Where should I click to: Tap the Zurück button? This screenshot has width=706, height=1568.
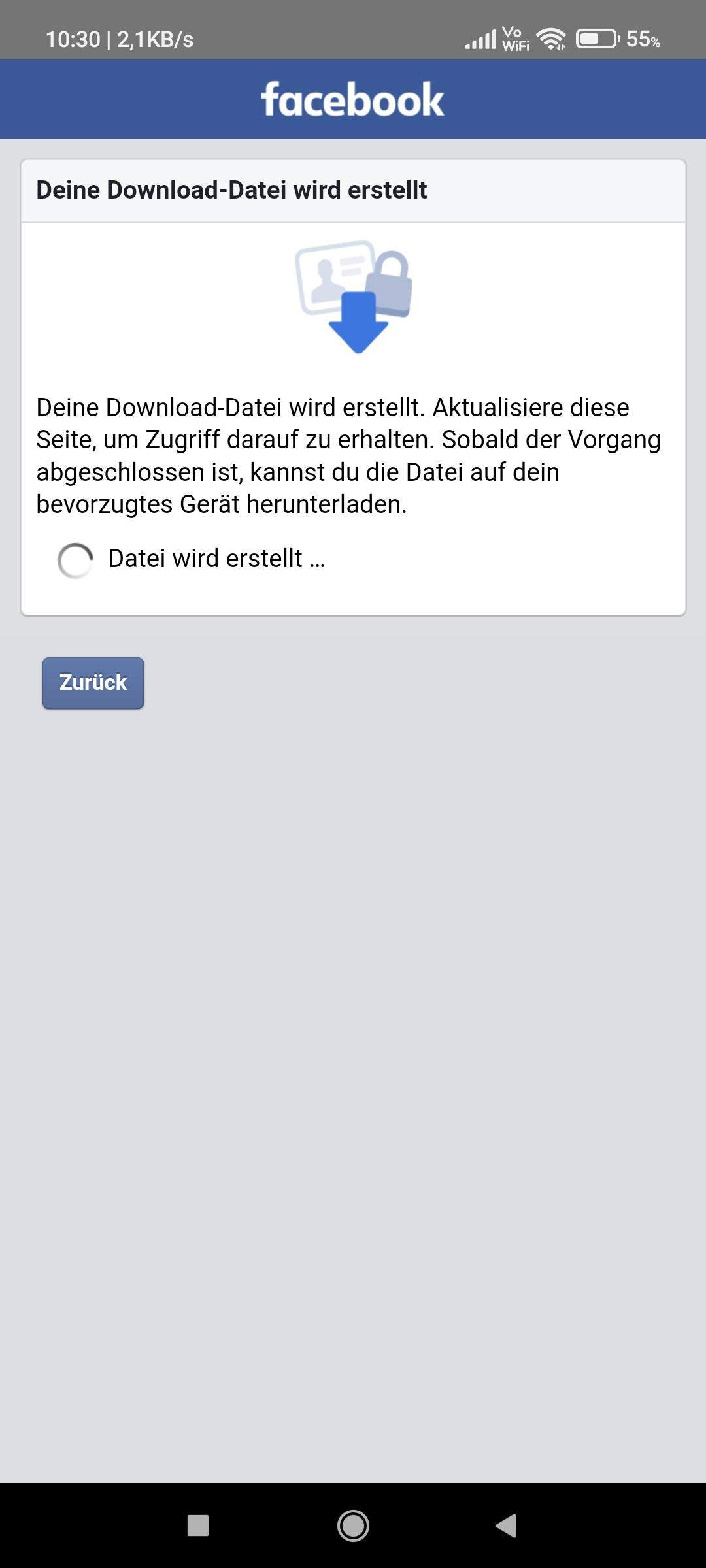click(x=93, y=683)
